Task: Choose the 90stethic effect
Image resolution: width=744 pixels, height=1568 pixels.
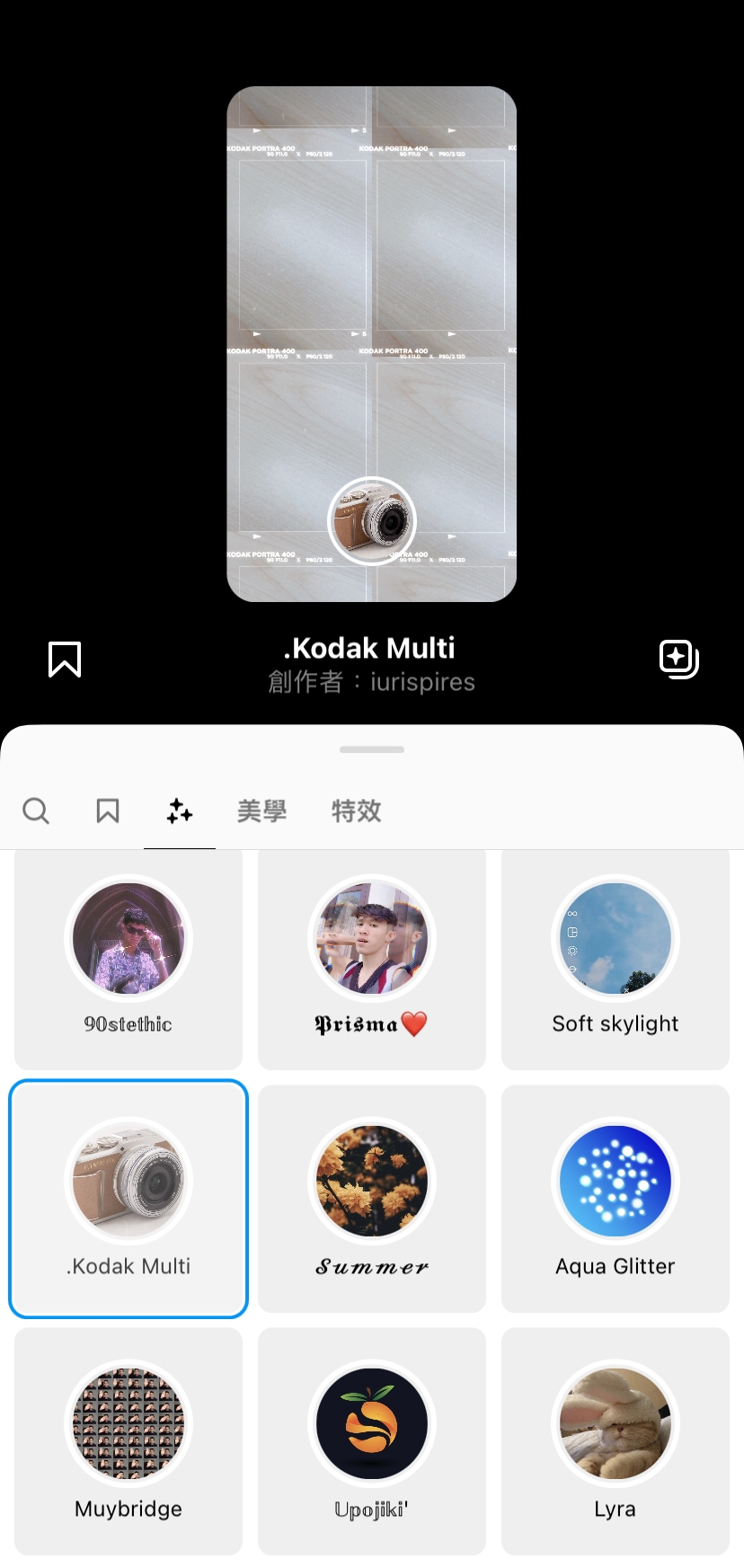Action: 128,959
